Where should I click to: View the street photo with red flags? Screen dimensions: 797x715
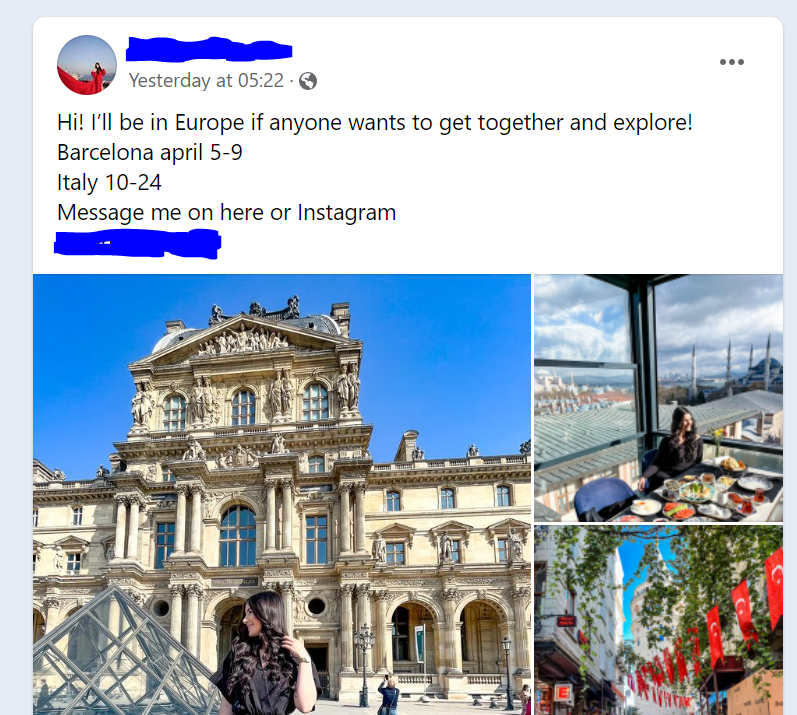658,620
